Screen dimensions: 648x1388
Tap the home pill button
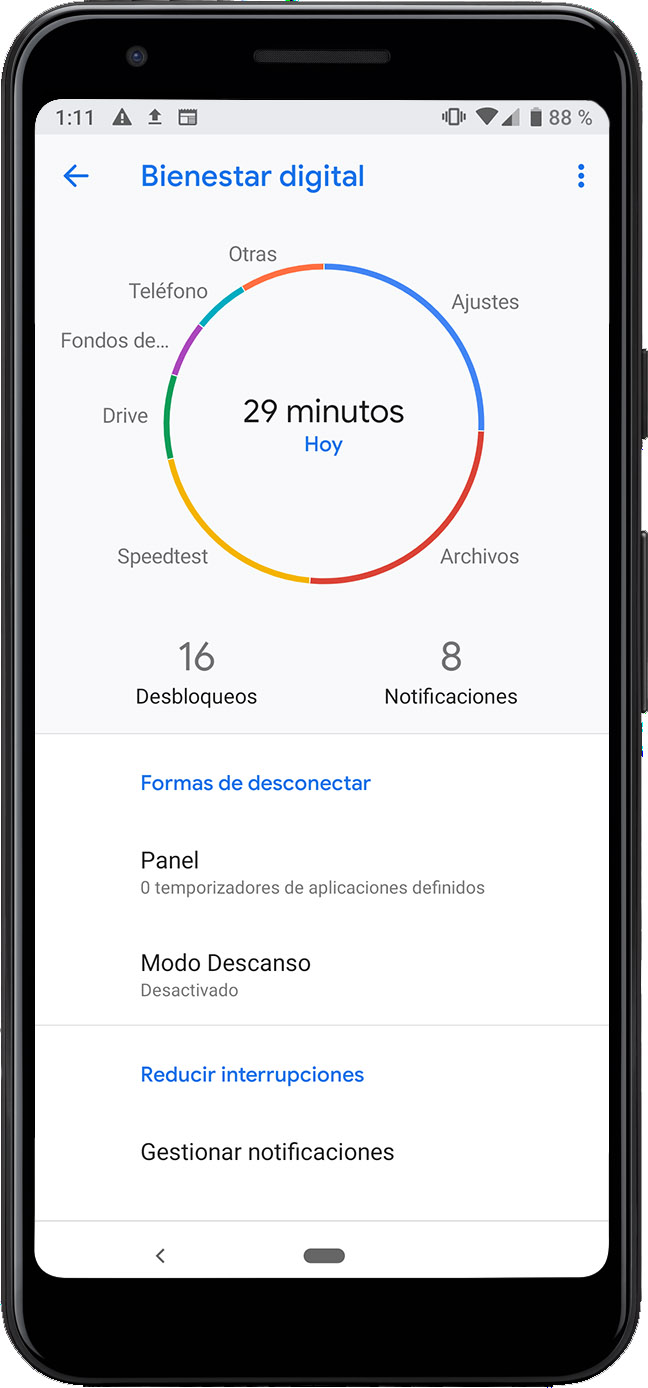(x=324, y=1256)
